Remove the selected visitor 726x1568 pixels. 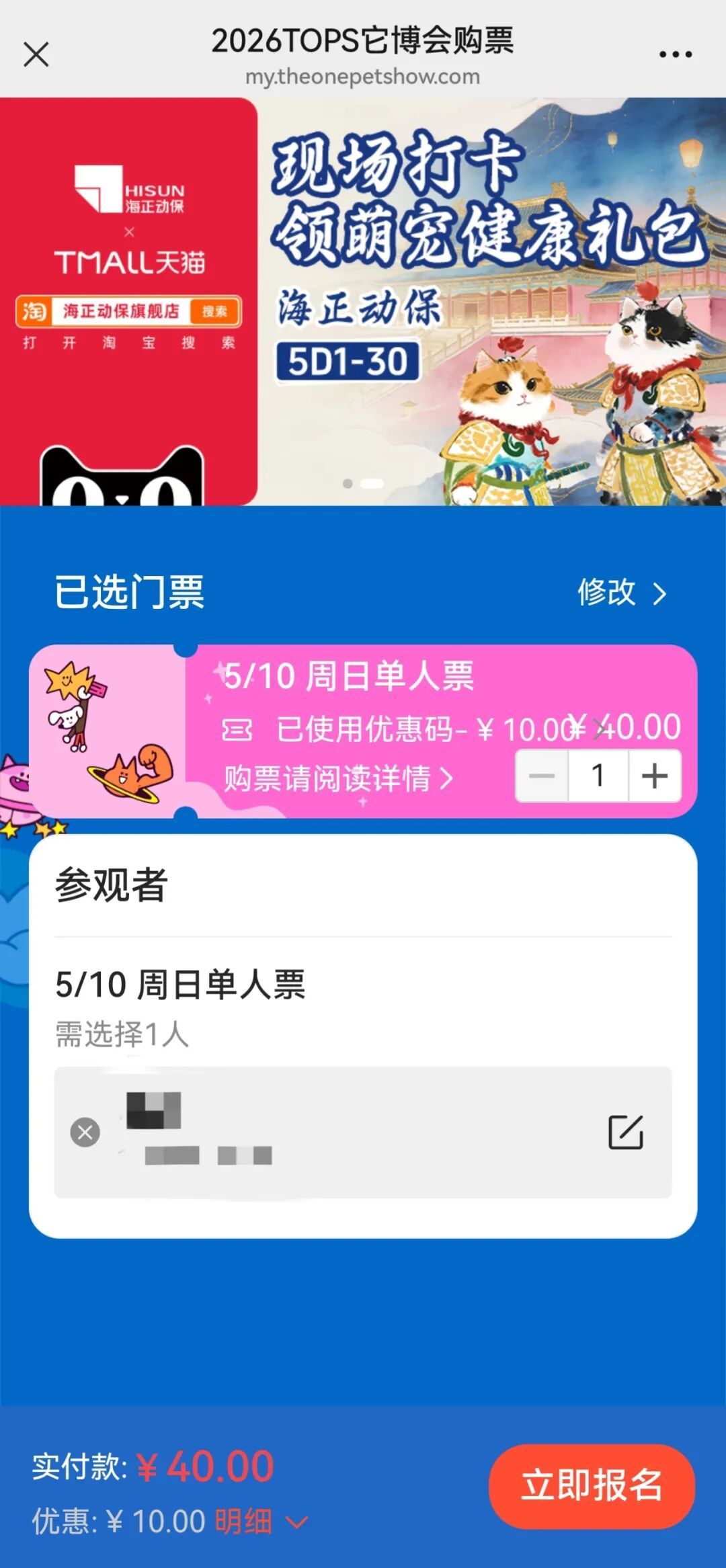pos(85,1132)
